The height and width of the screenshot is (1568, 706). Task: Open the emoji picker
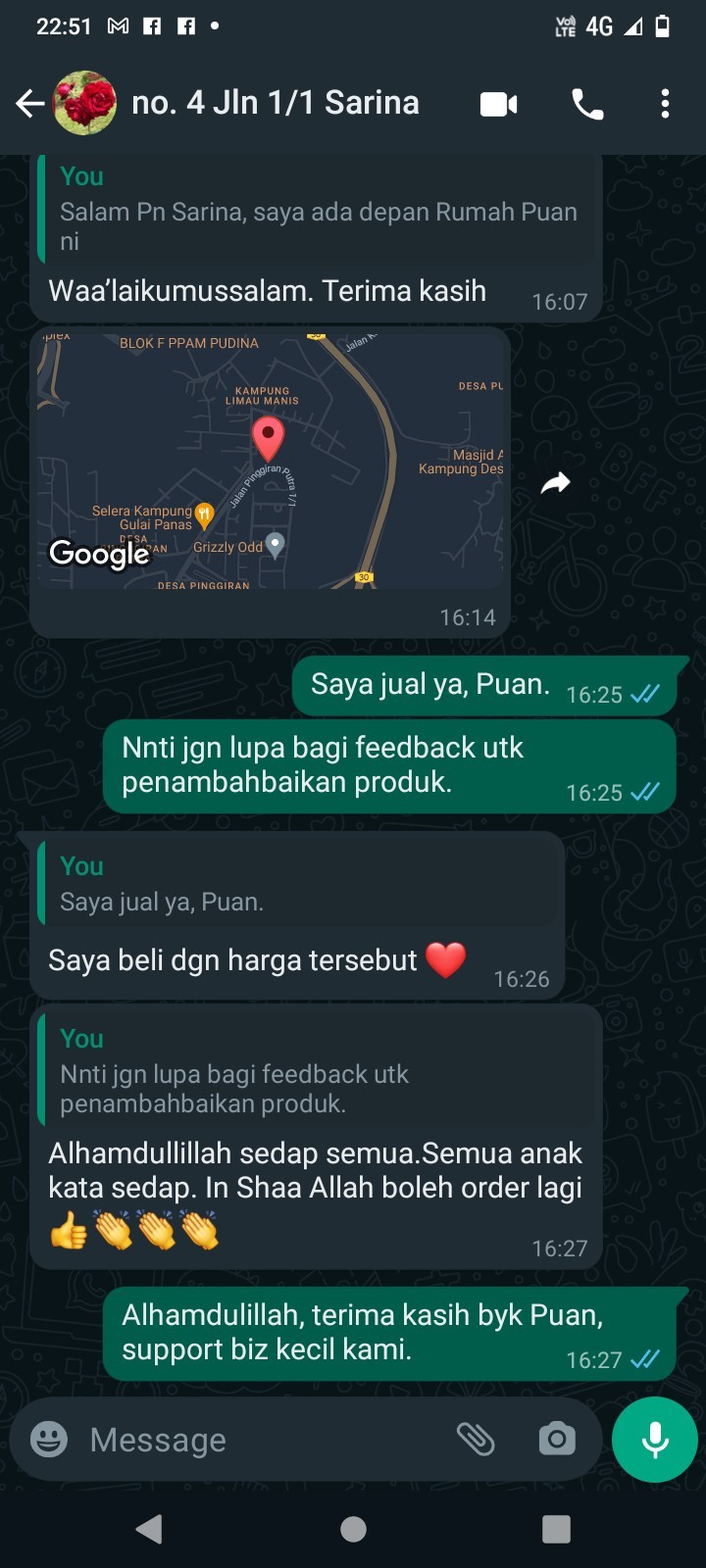49,1440
